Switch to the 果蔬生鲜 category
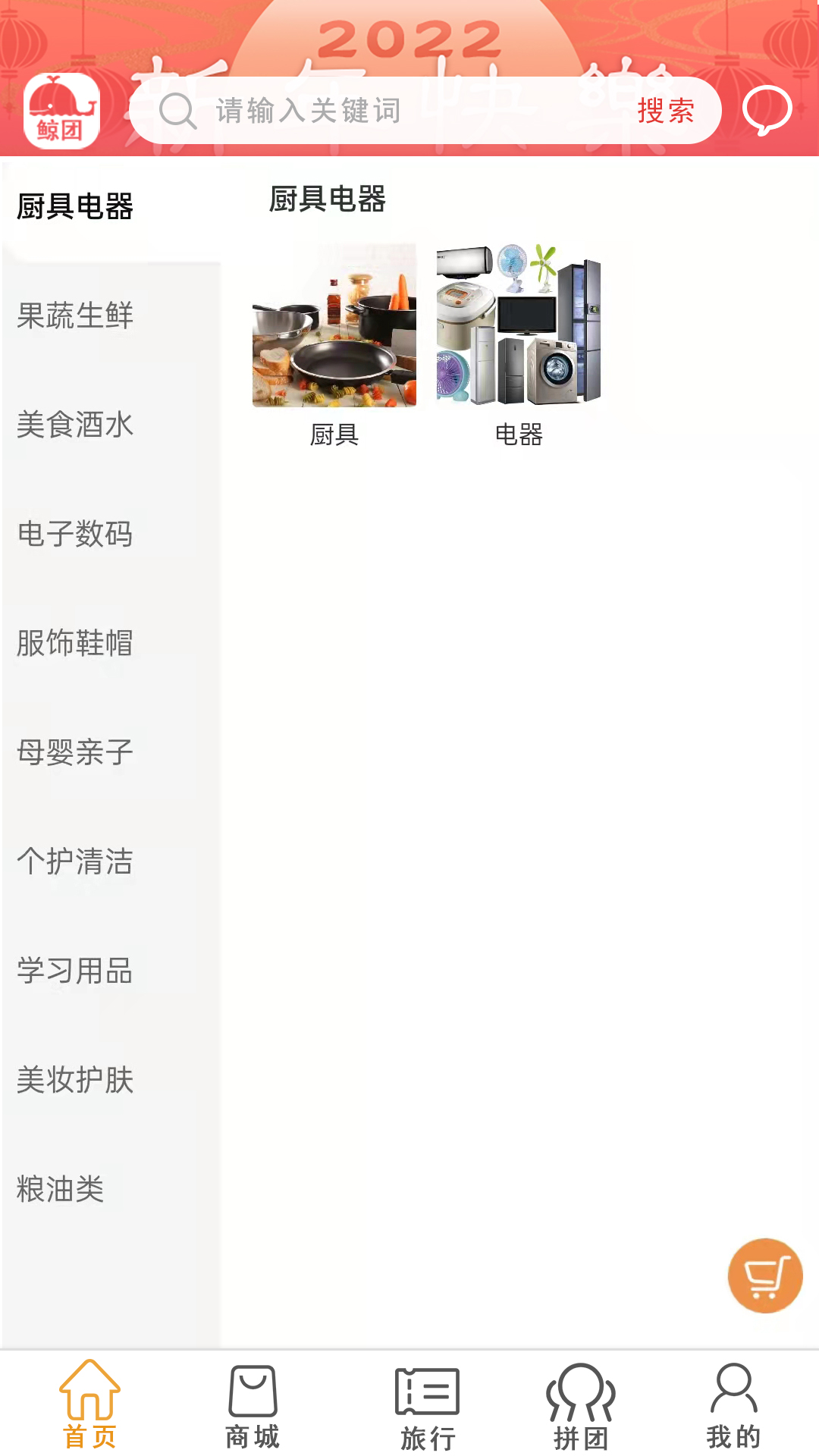This screenshot has height=1456, width=819. coord(75,318)
